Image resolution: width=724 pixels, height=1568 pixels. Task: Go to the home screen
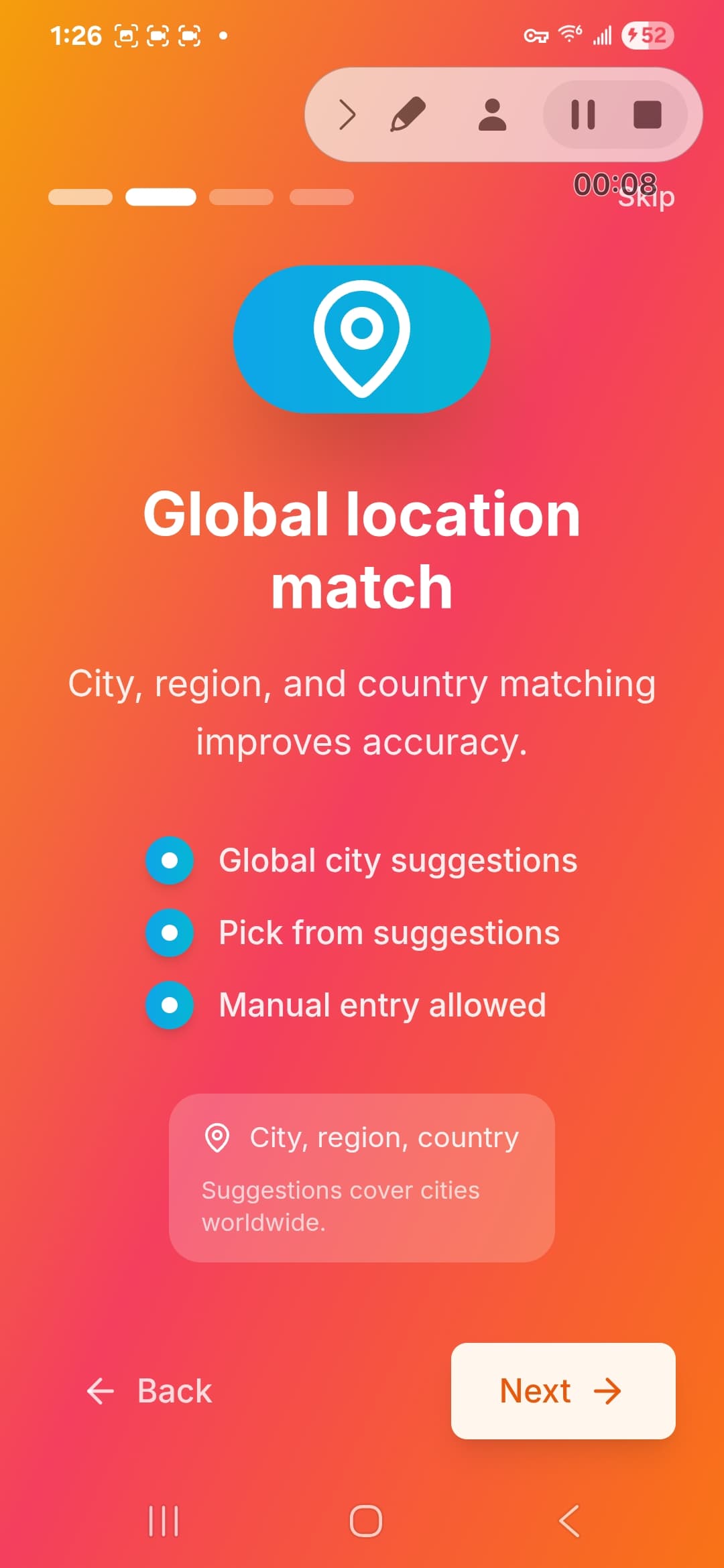pos(366,1520)
